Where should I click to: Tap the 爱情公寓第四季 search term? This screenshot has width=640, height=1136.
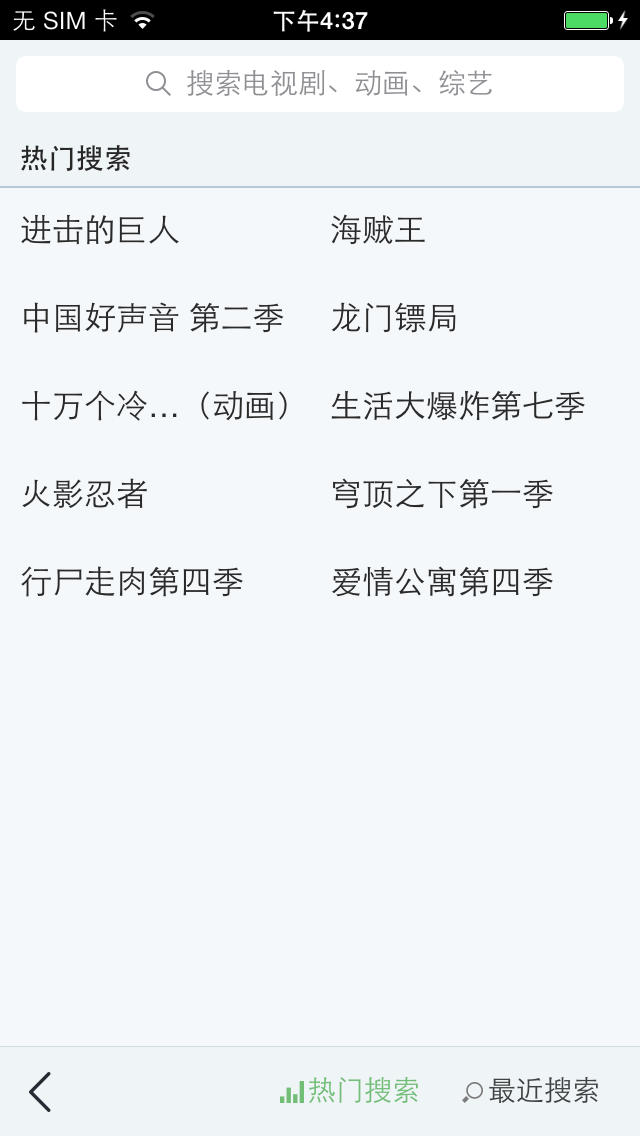442,582
